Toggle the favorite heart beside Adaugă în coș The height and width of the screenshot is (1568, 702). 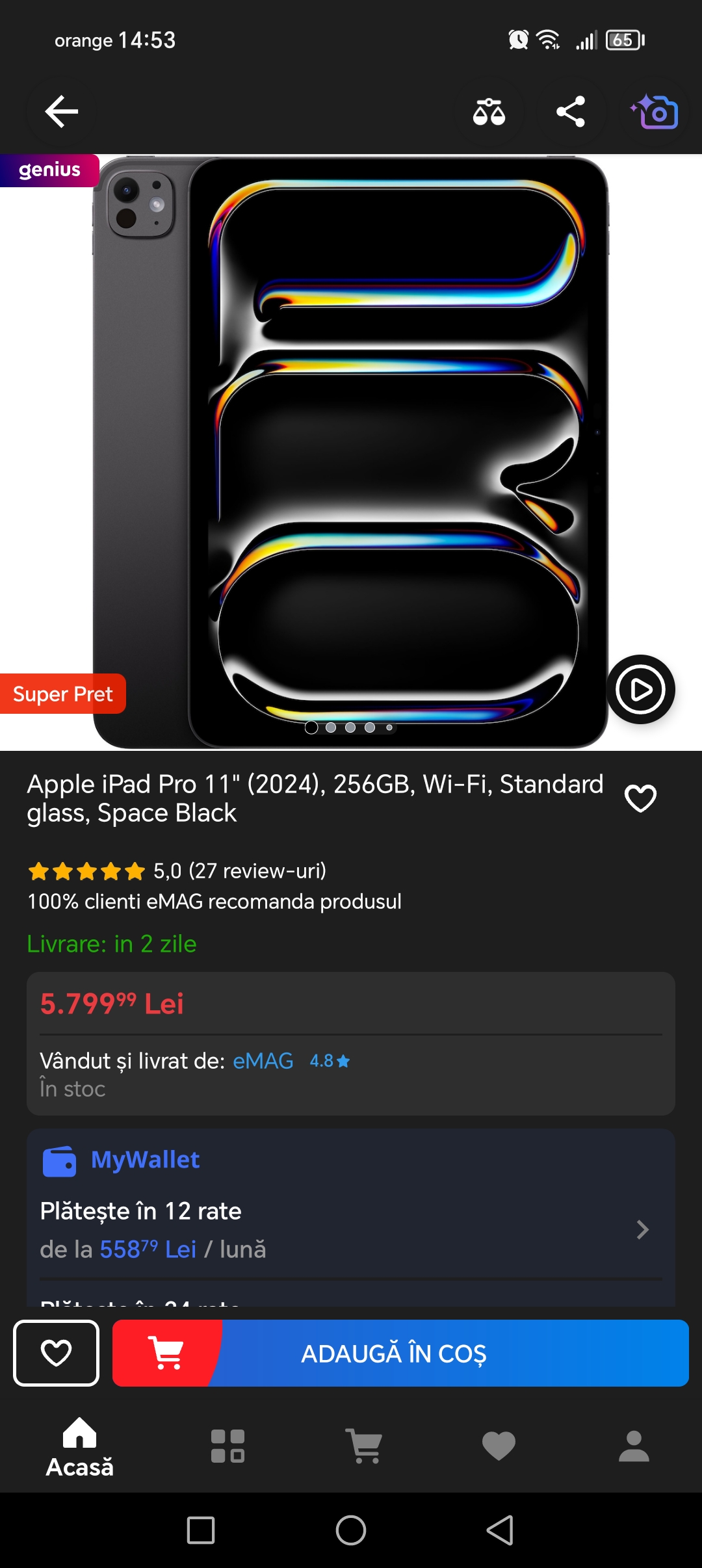coord(55,1354)
